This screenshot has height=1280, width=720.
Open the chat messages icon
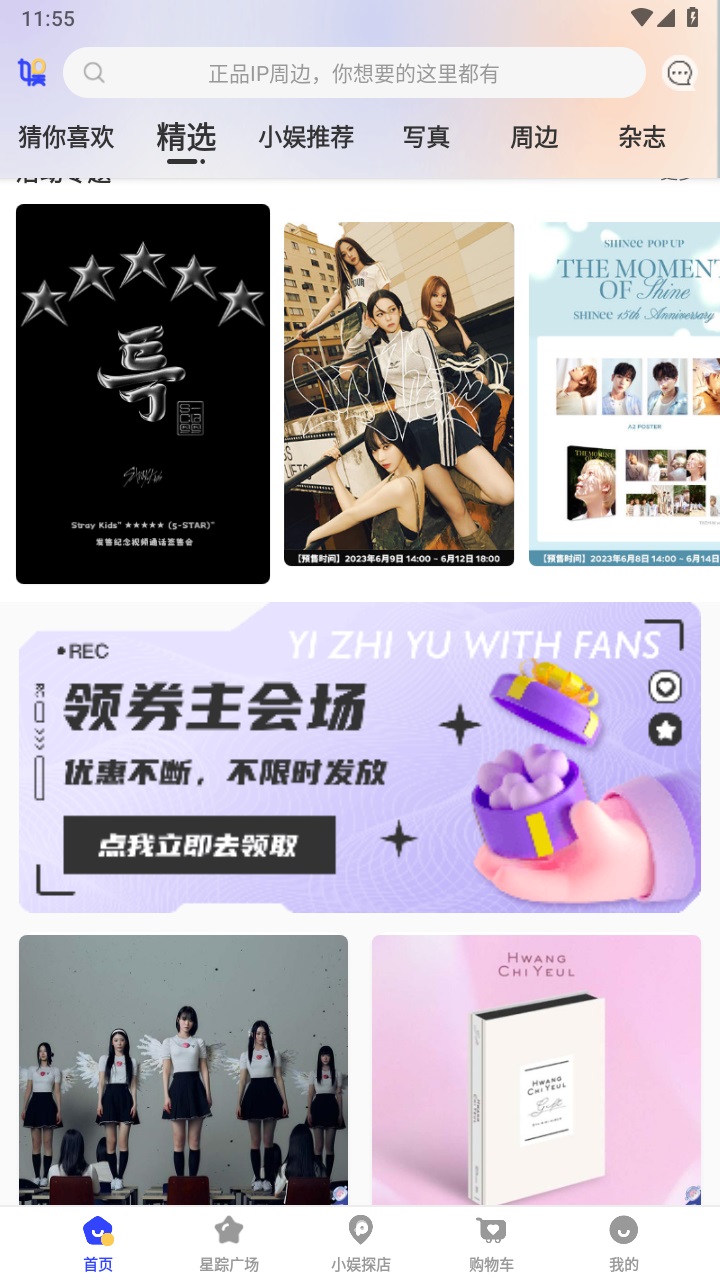pos(680,73)
